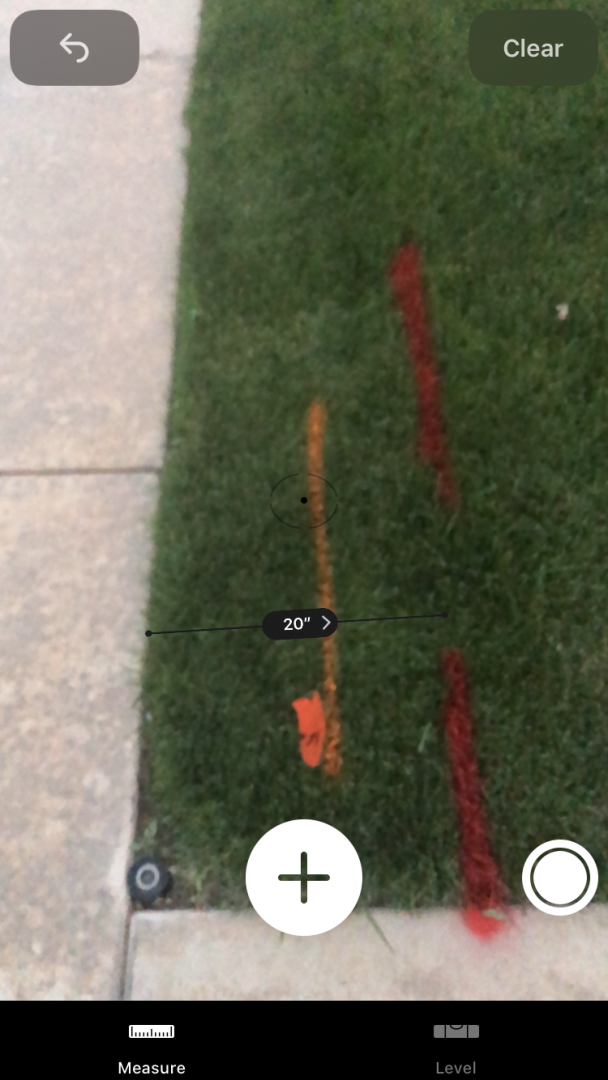Open the 20" measurement label details
Viewport: 608px width, 1080px height.
tap(300, 624)
